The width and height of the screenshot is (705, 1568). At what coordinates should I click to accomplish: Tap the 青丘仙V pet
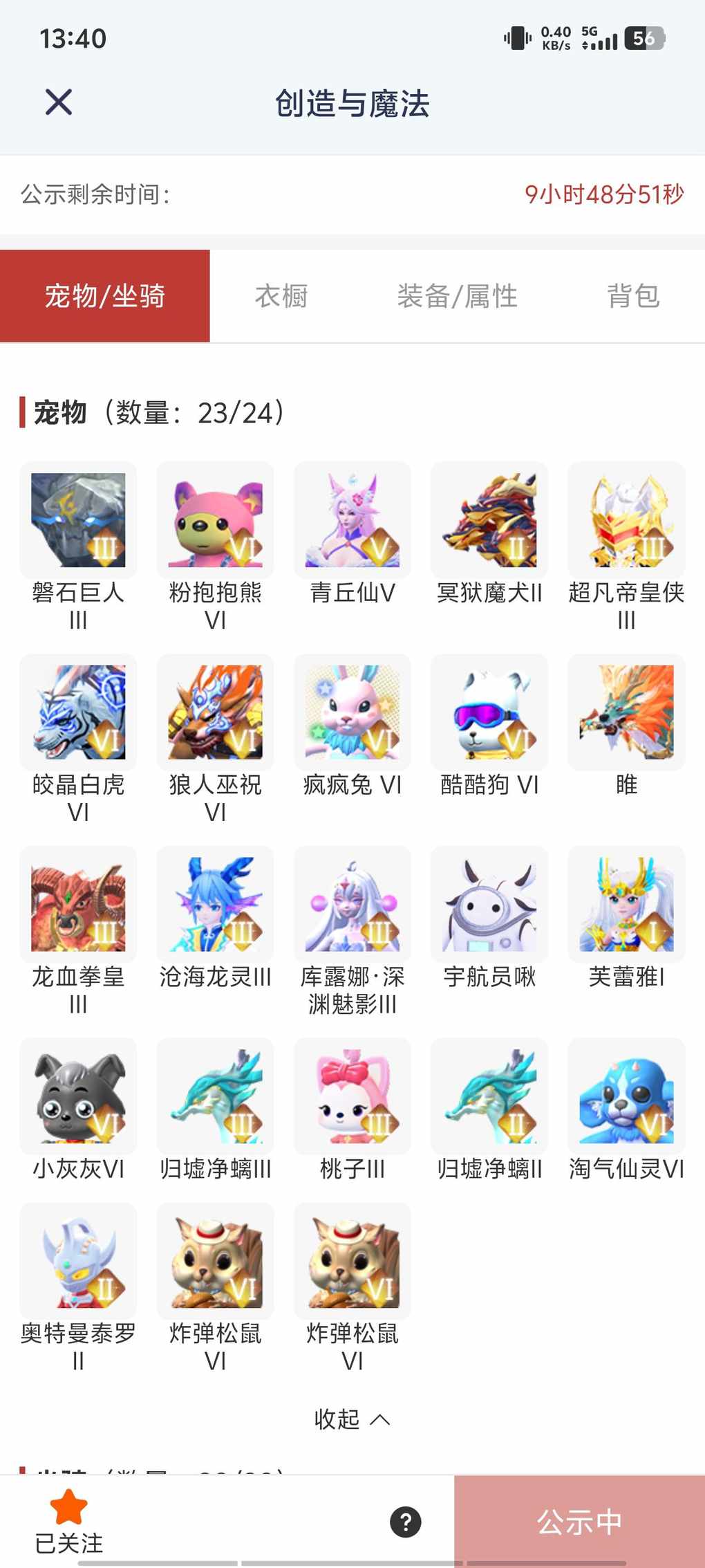[x=352, y=520]
